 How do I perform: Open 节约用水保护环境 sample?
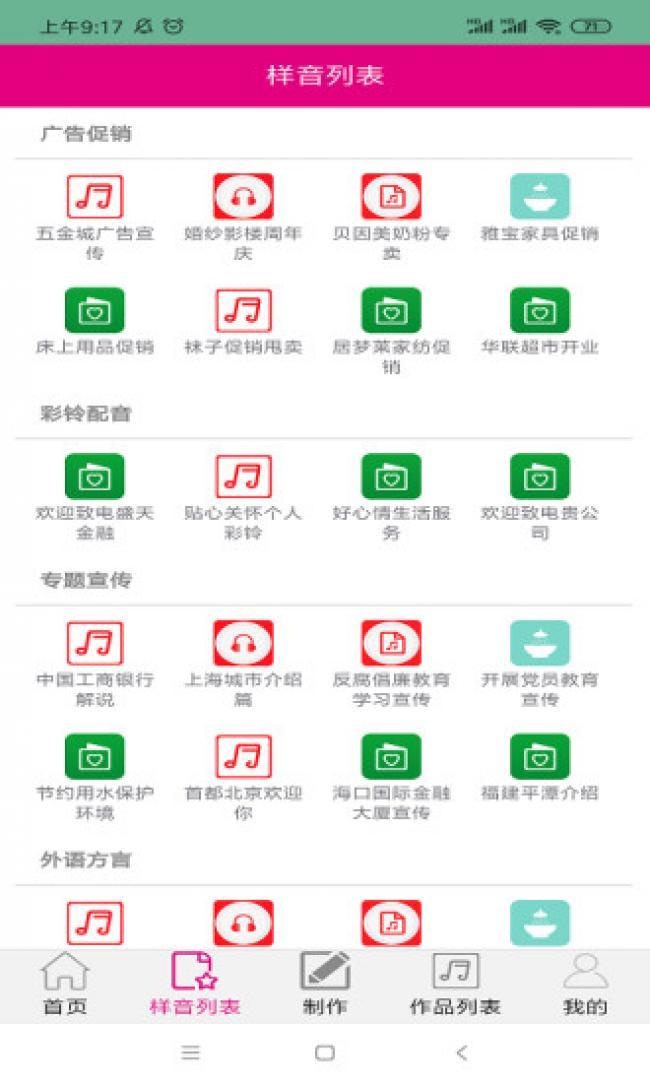point(95,757)
